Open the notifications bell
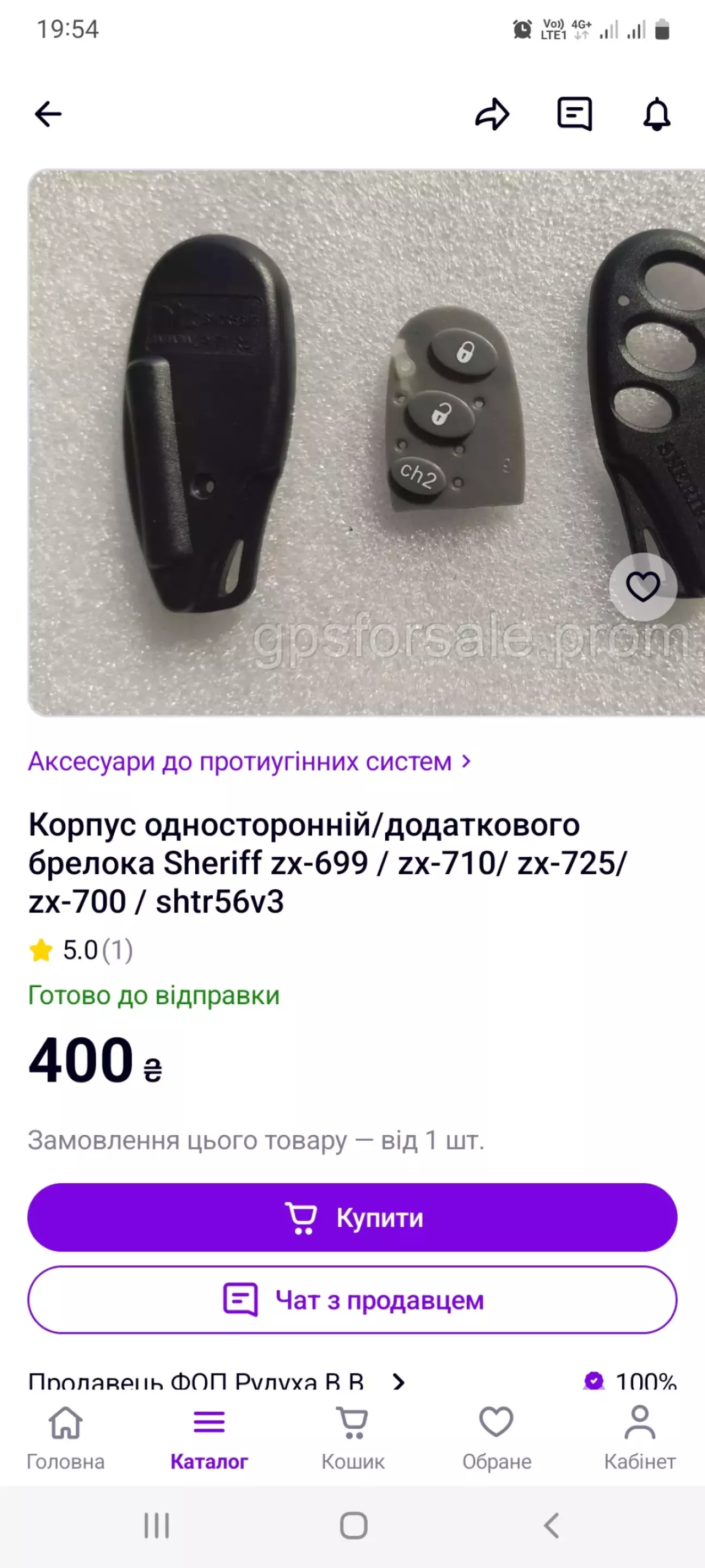This screenshot has height=1568, width=705. click(x=657, y=114)
